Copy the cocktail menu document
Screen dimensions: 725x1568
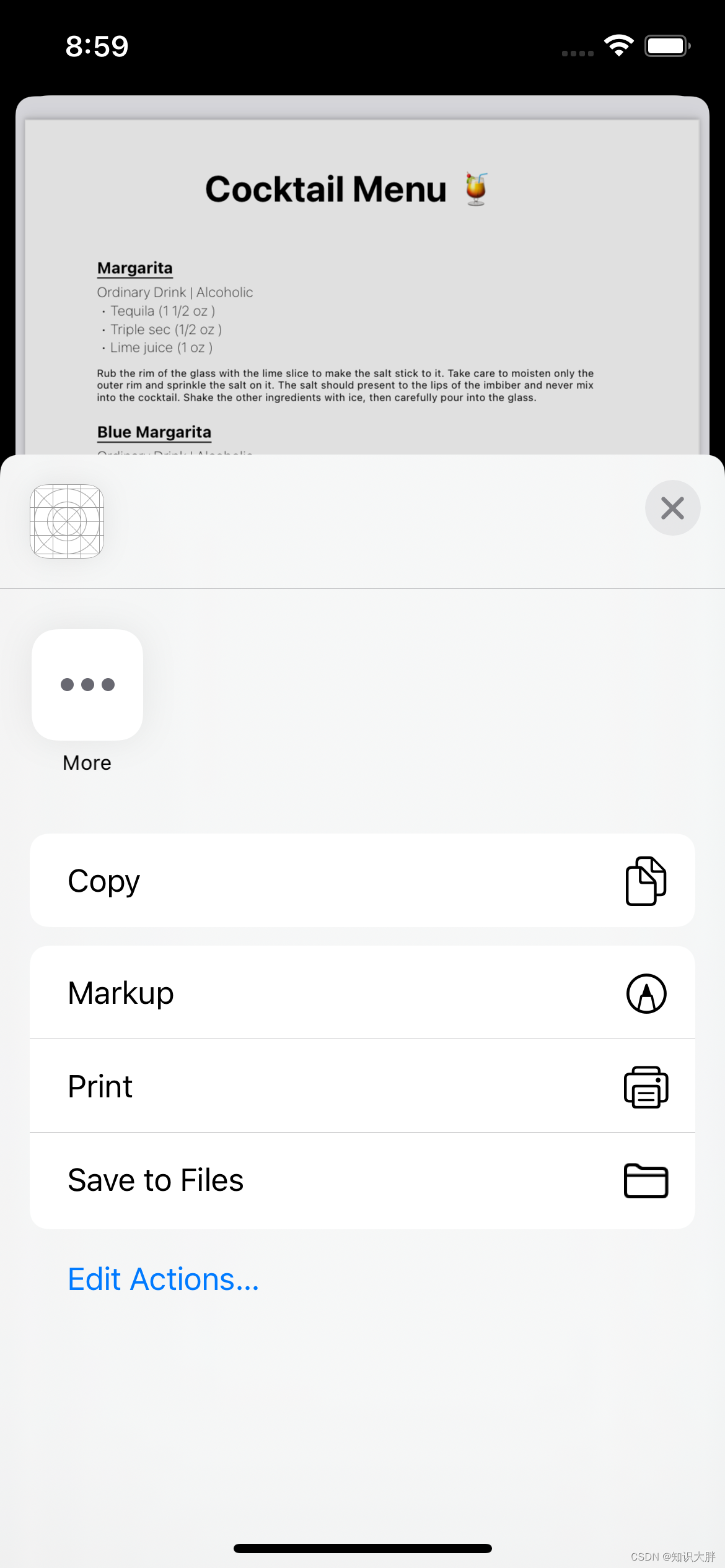[362, 880]
